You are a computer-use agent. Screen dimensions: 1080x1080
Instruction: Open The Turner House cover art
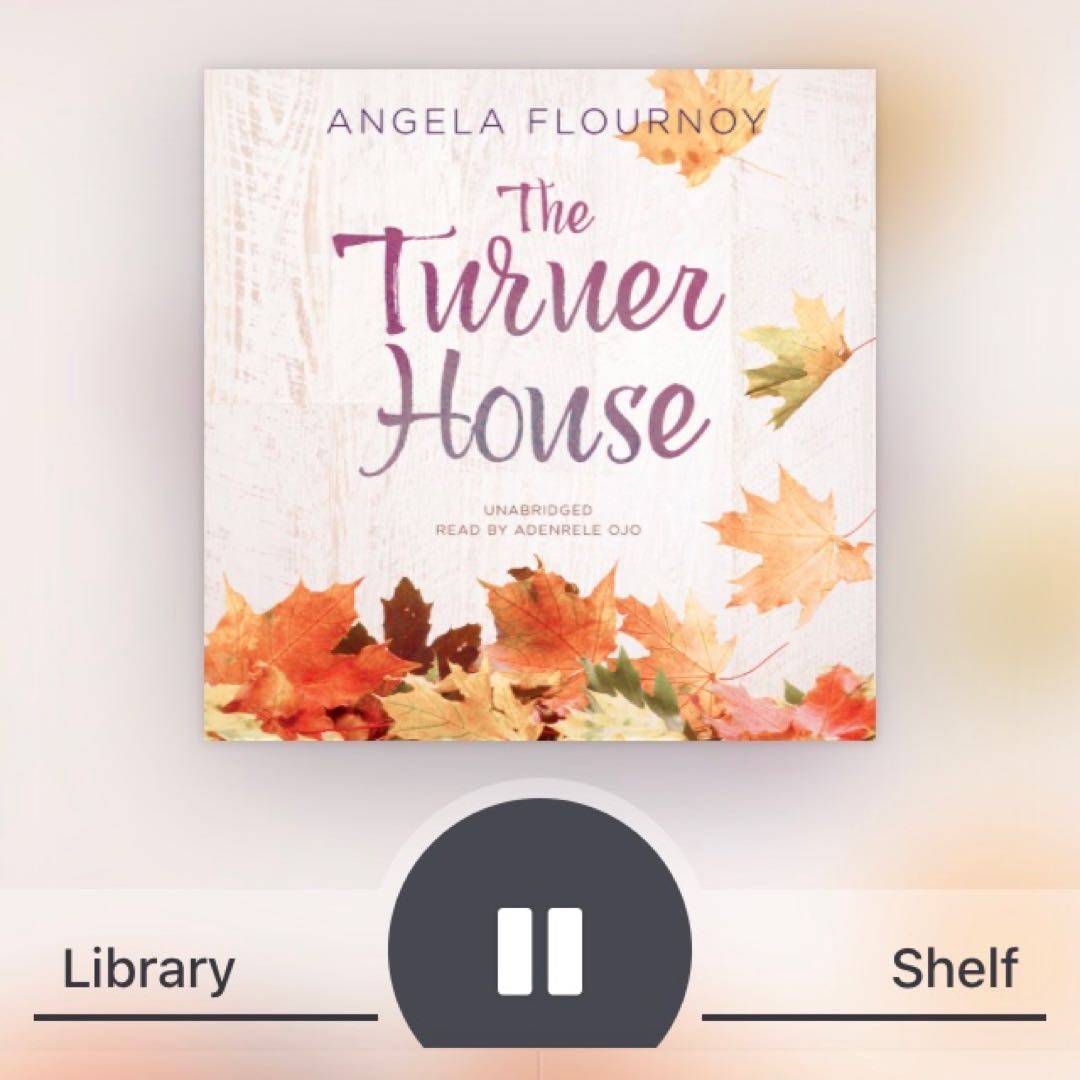(x=540, y=405)
